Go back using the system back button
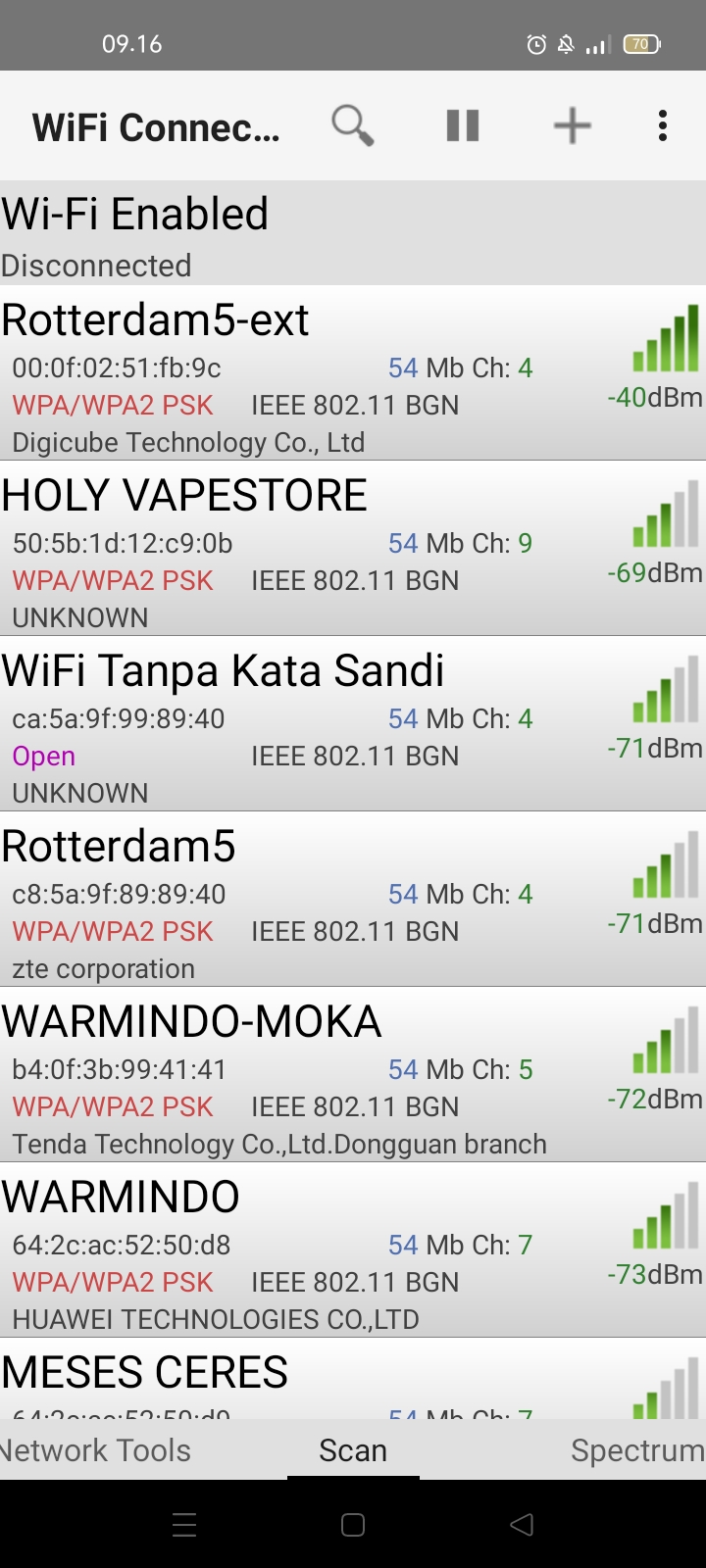 coord(522,1524)
